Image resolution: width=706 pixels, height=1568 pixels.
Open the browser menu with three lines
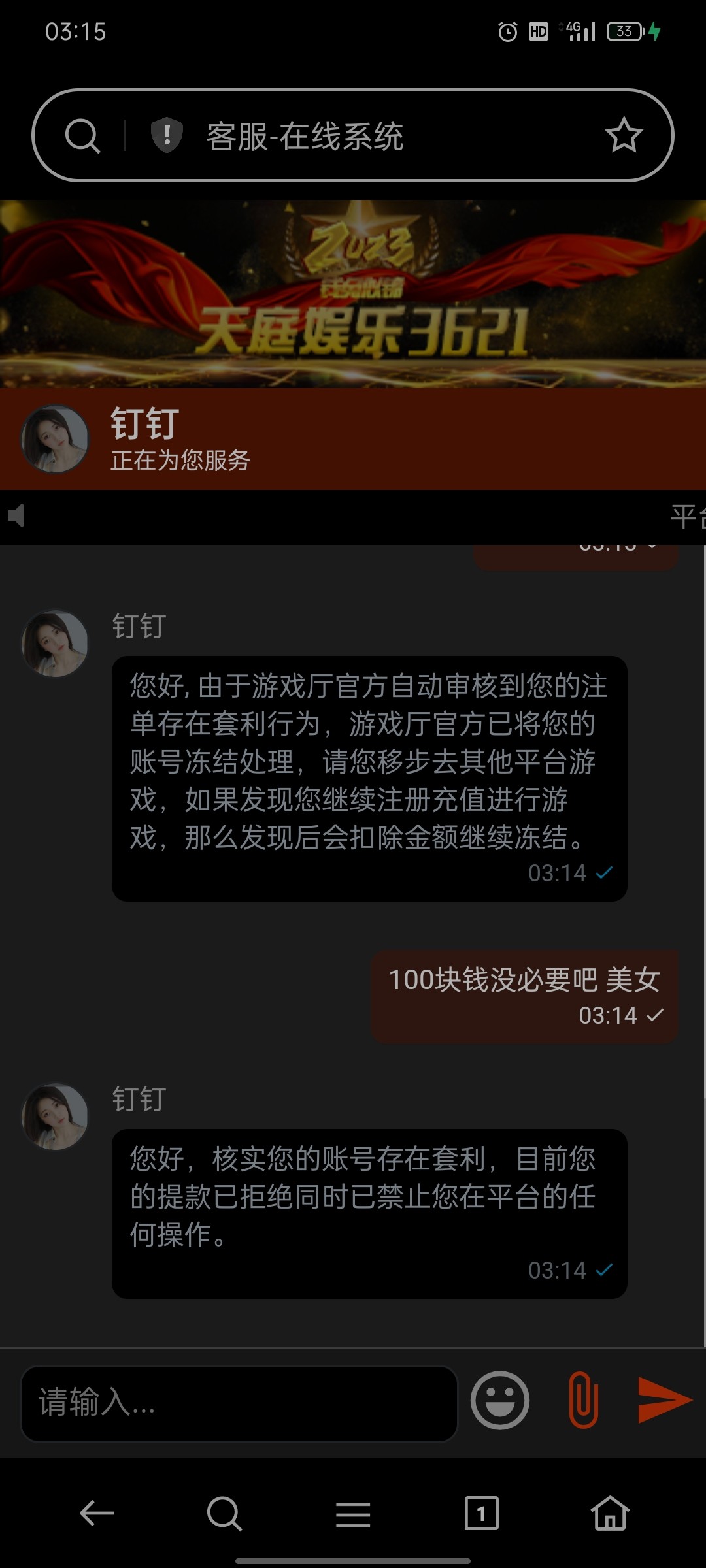(353, 1513)
